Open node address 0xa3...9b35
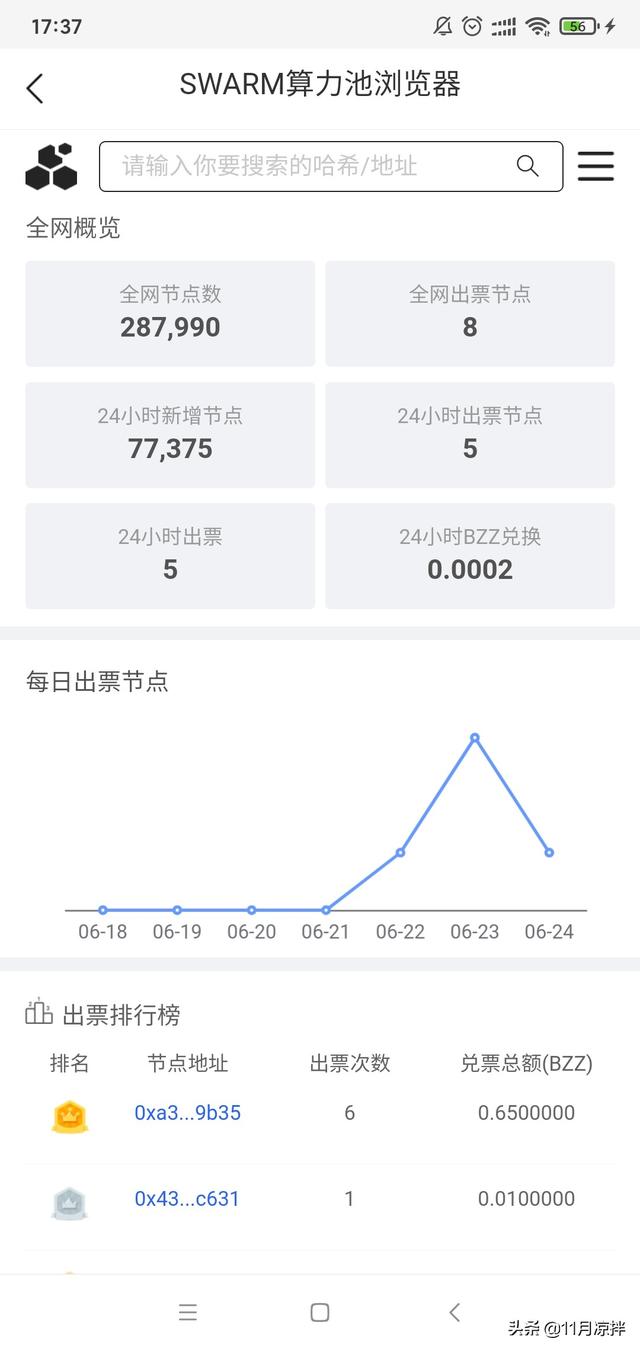Image resolution: width=640 pixels, height=1351 pixels. pos(188,1112)
